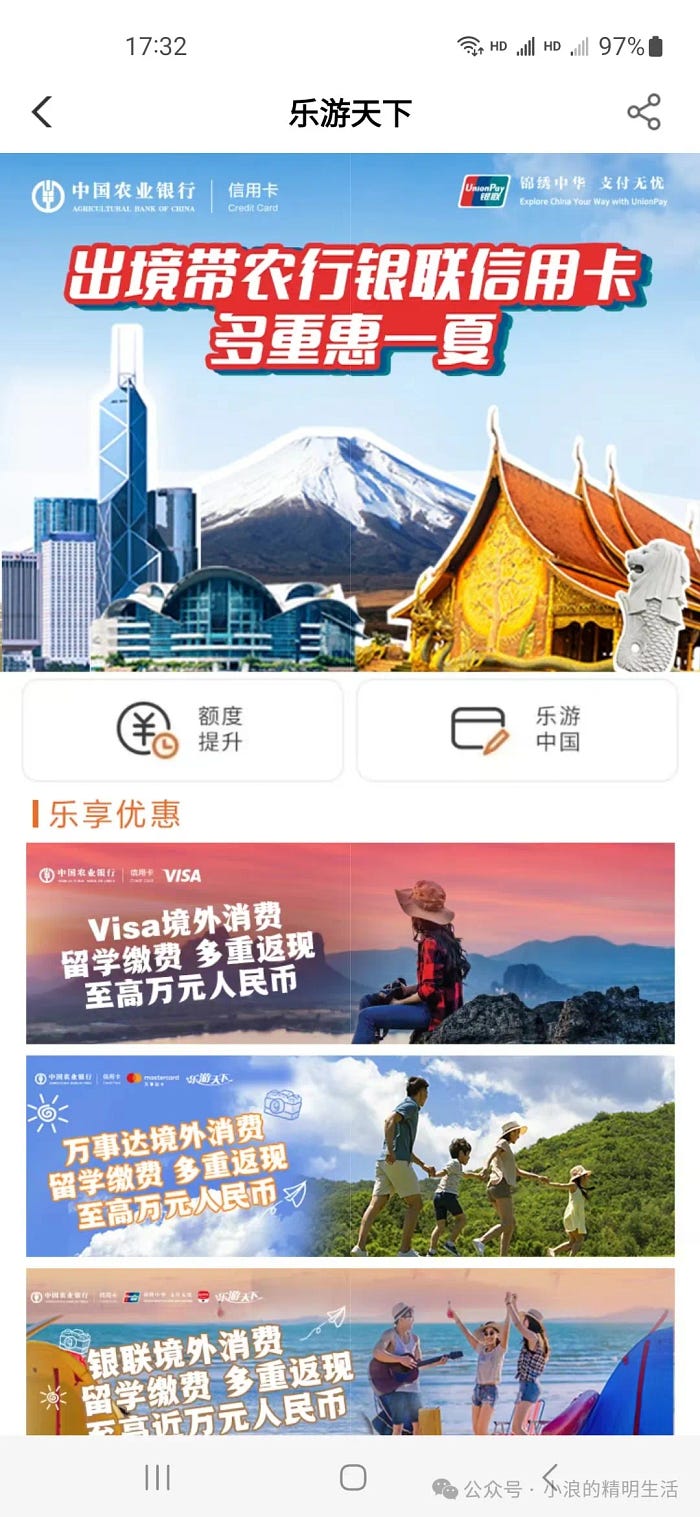Image resolution: width=700 pixels, height=1517 pixels.
Task: Open the 万事达境外消费 offer banner
Action: coord(350,1156)
